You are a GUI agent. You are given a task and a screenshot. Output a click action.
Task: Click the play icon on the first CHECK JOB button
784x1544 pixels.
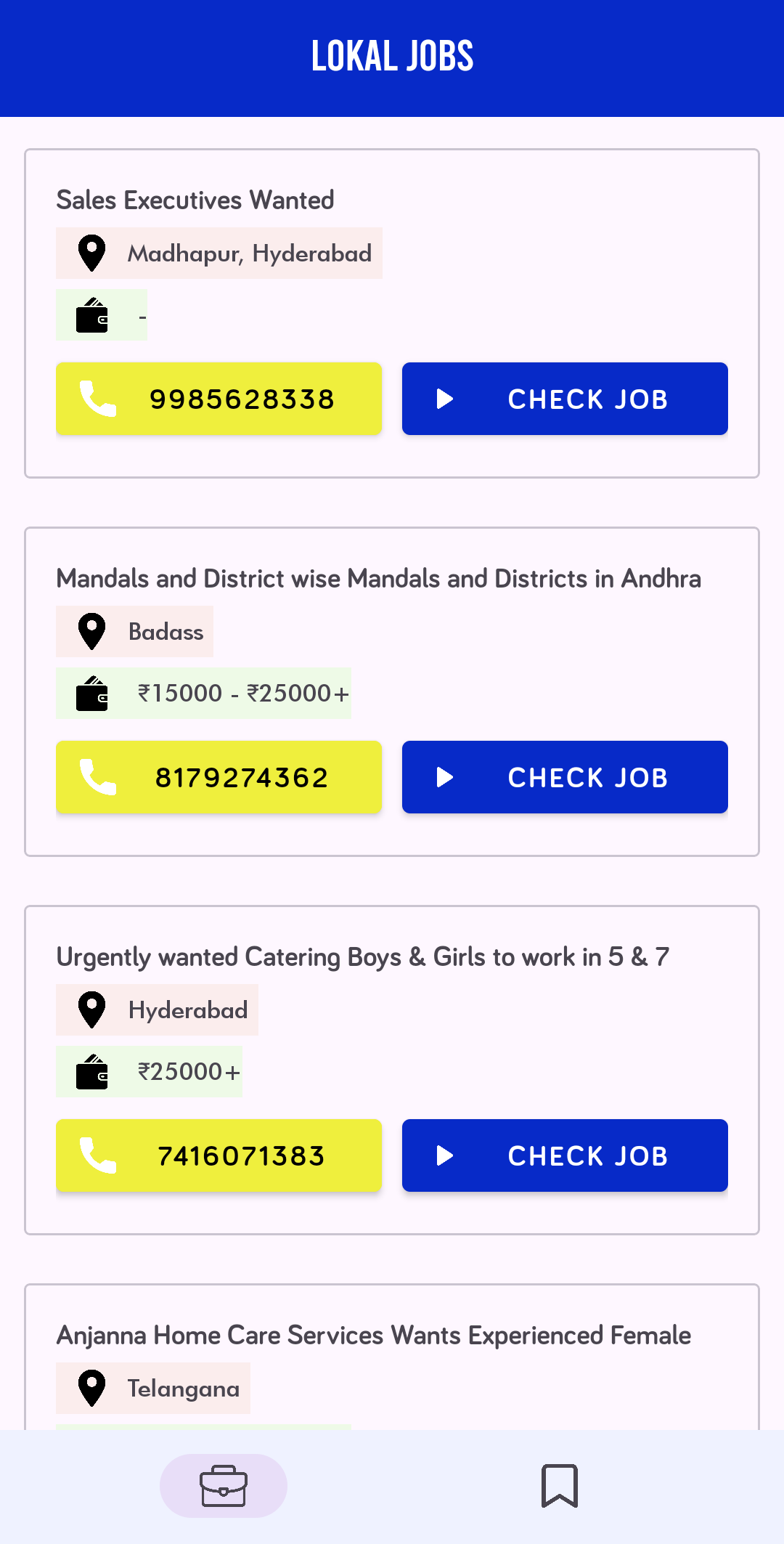[x=444, y=399]
